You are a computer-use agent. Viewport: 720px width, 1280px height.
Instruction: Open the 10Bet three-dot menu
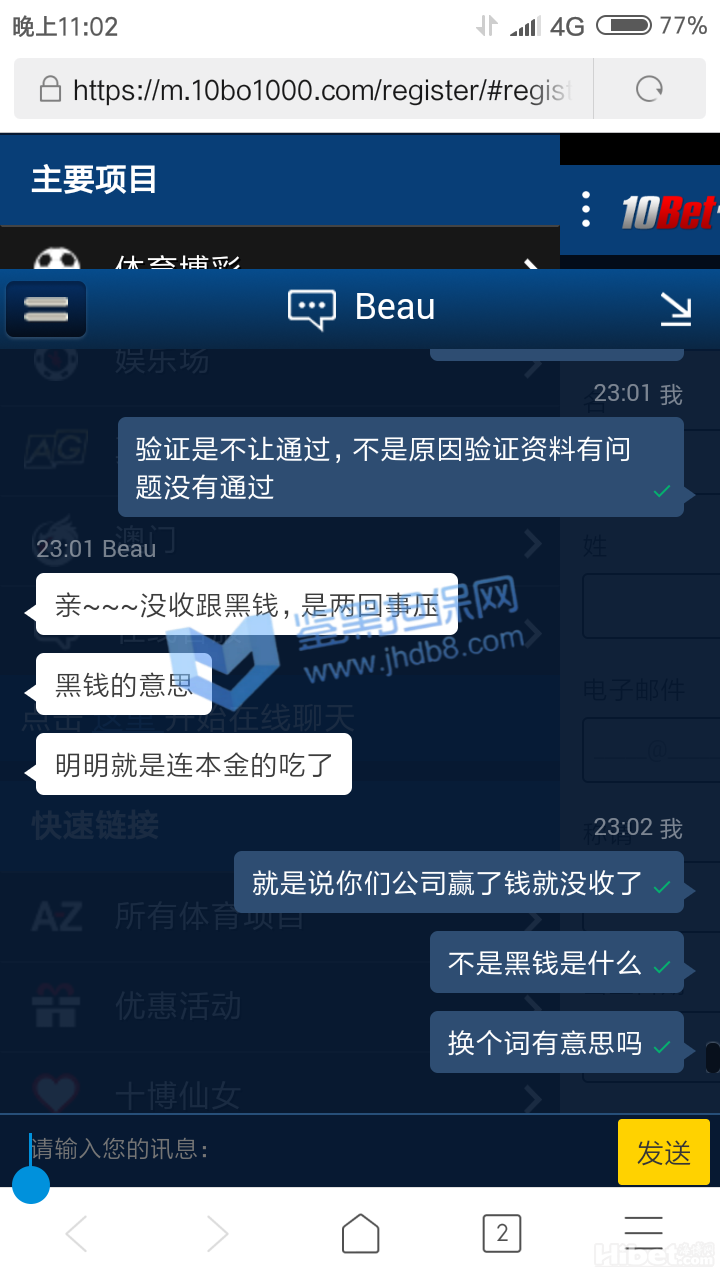586,210
